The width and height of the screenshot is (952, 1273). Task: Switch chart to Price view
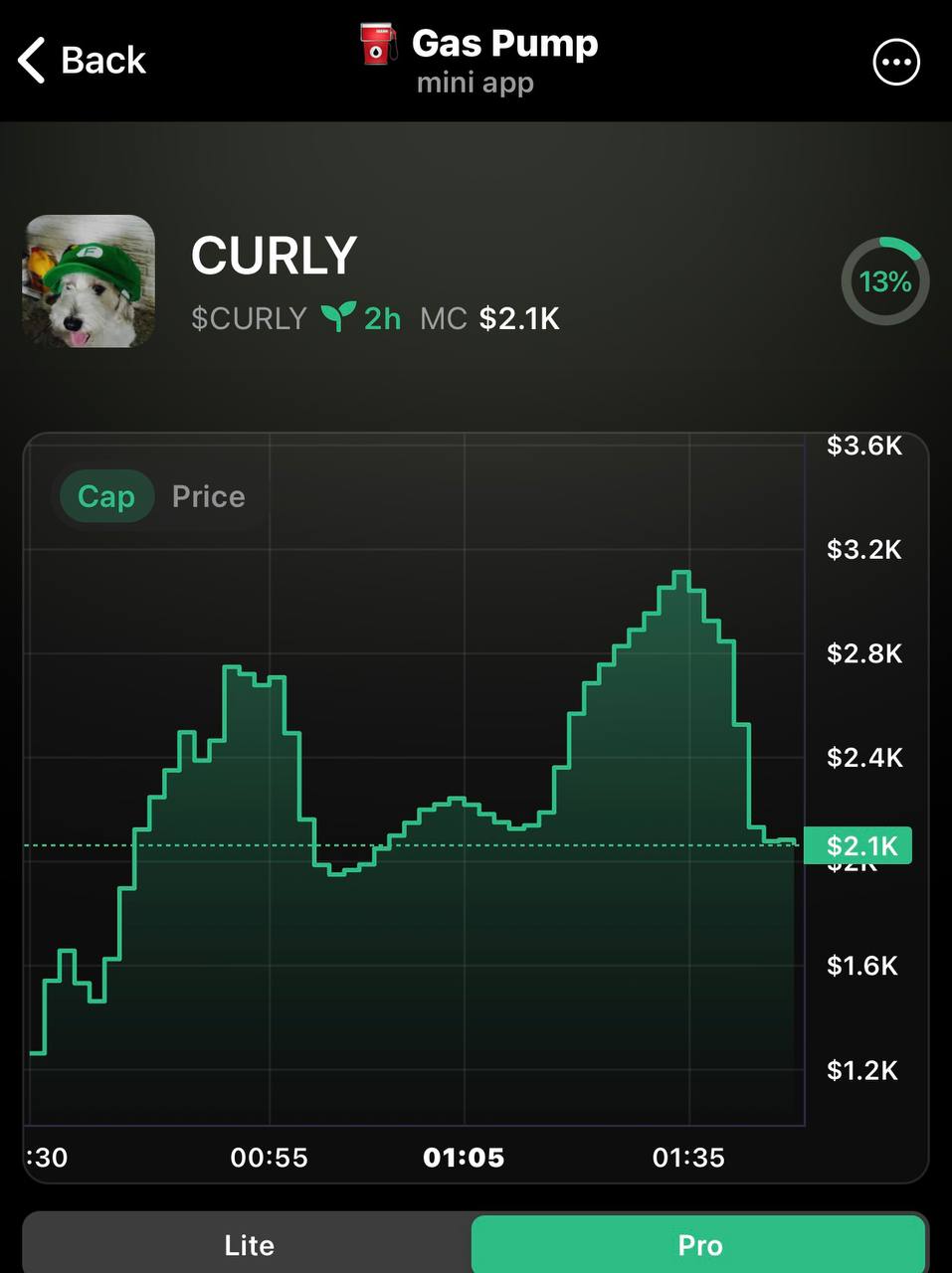tap(208, 496)
